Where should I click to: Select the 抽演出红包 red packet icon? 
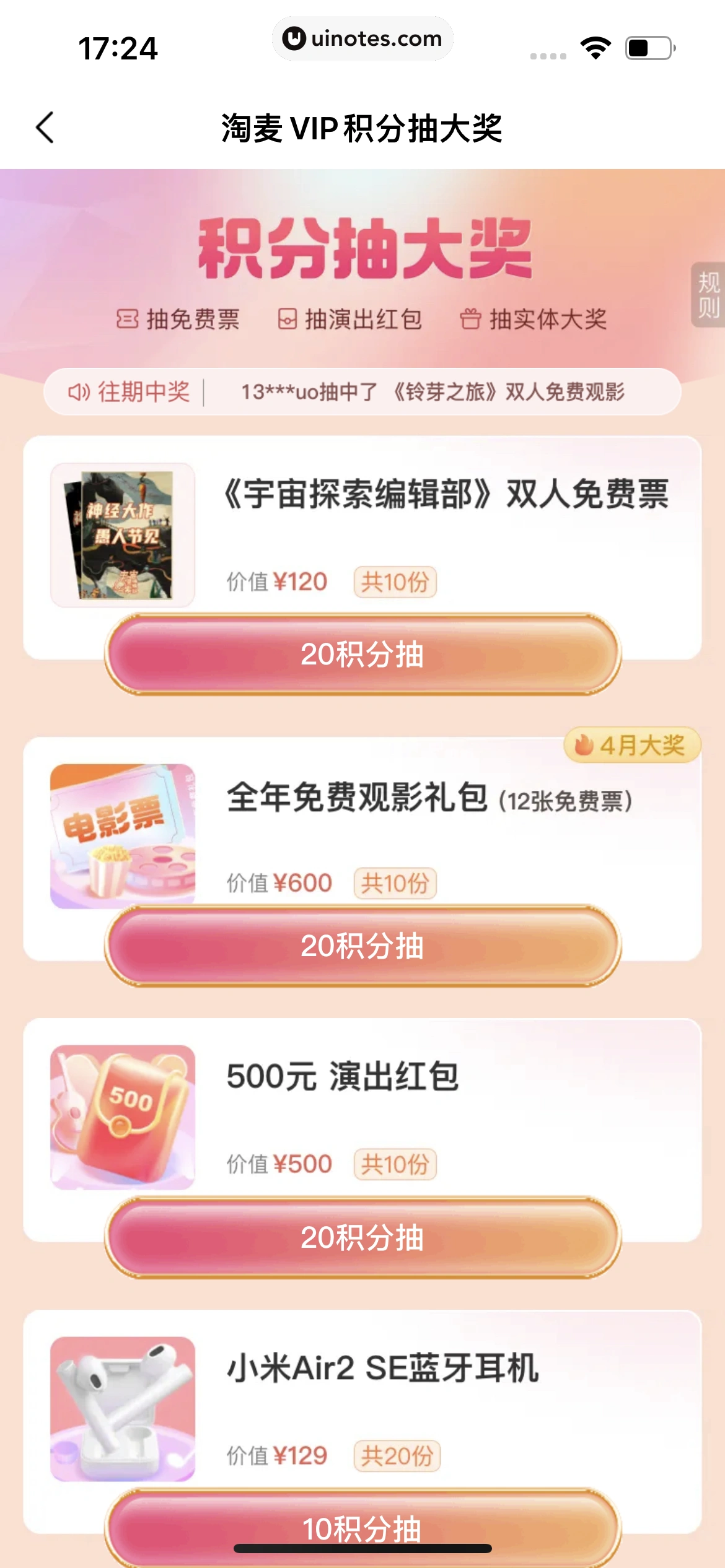[287, 319]
